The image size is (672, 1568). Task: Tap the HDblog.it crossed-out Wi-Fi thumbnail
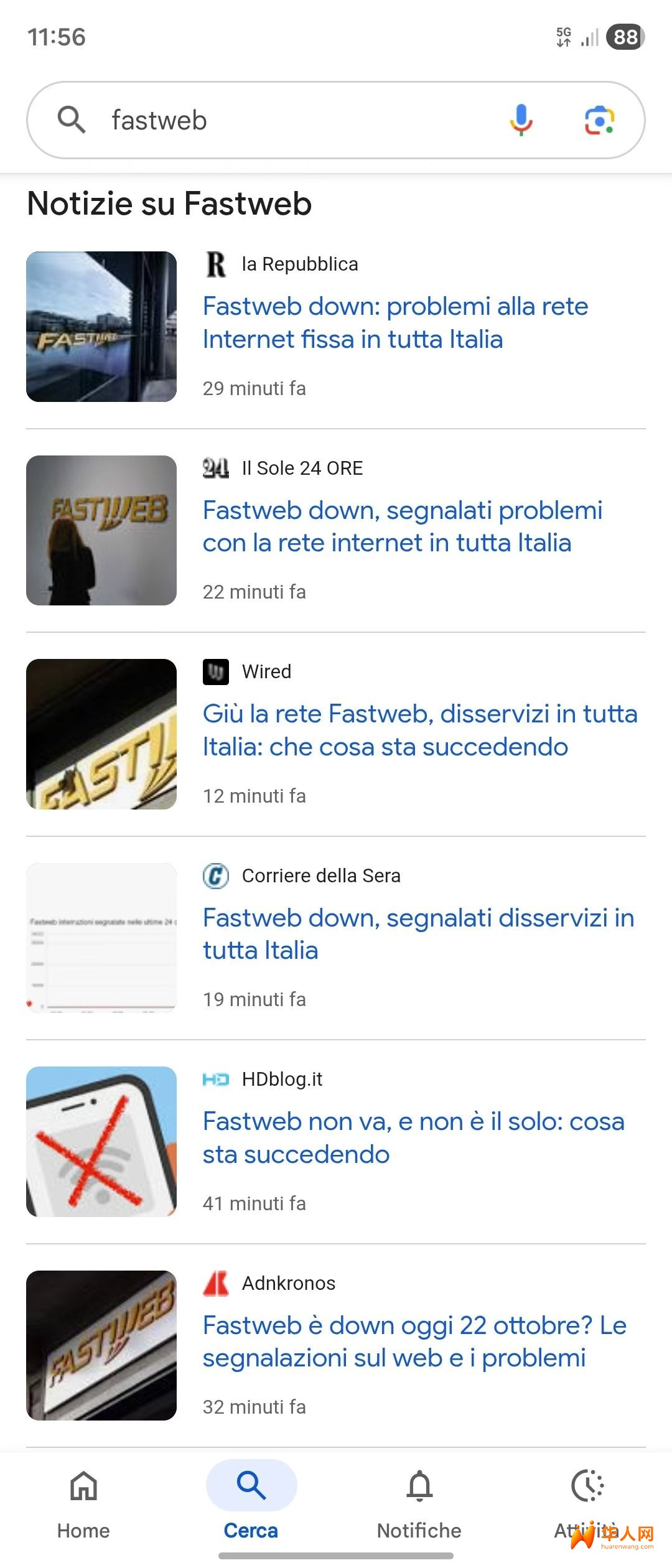(x=101, y=1142)
